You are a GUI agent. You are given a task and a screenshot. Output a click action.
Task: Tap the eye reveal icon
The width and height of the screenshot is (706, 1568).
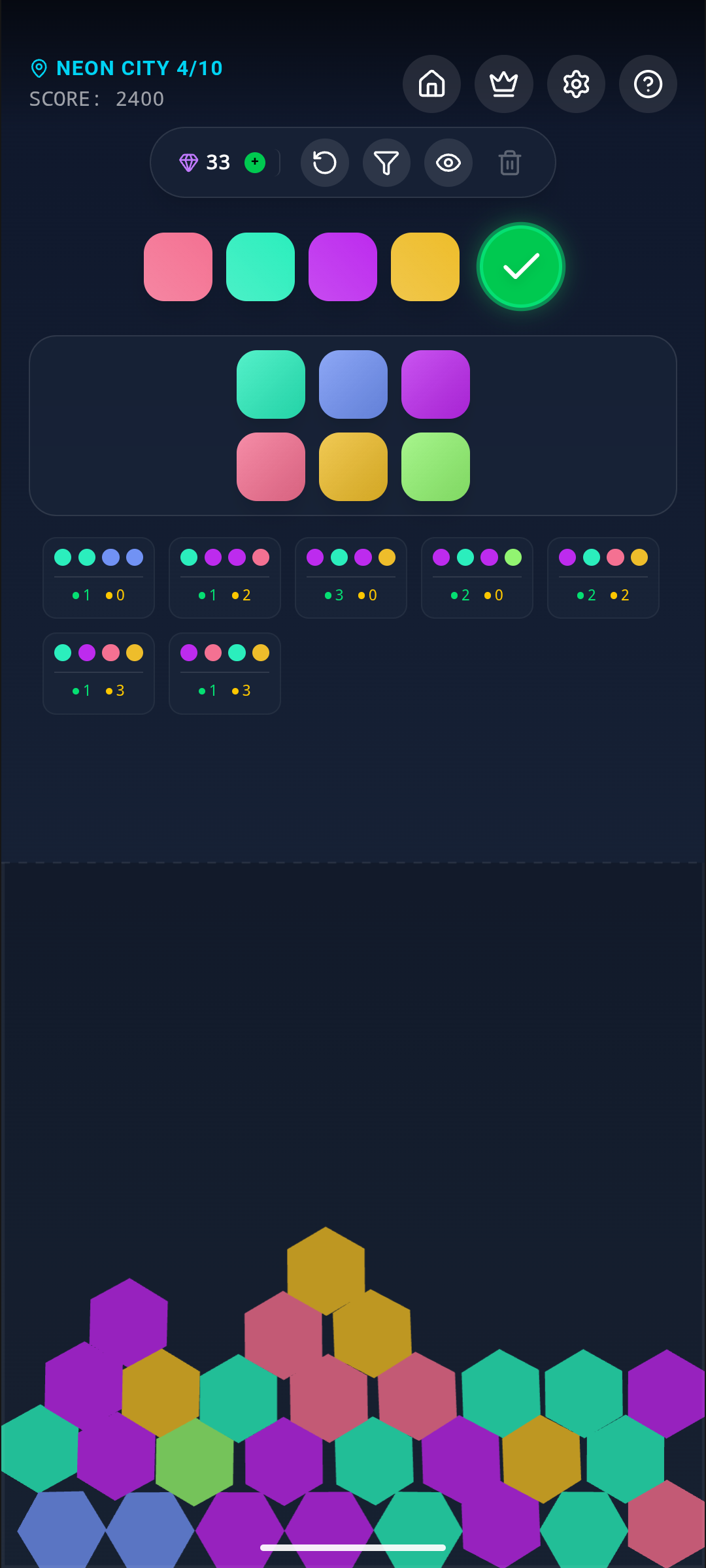[448, 163]
